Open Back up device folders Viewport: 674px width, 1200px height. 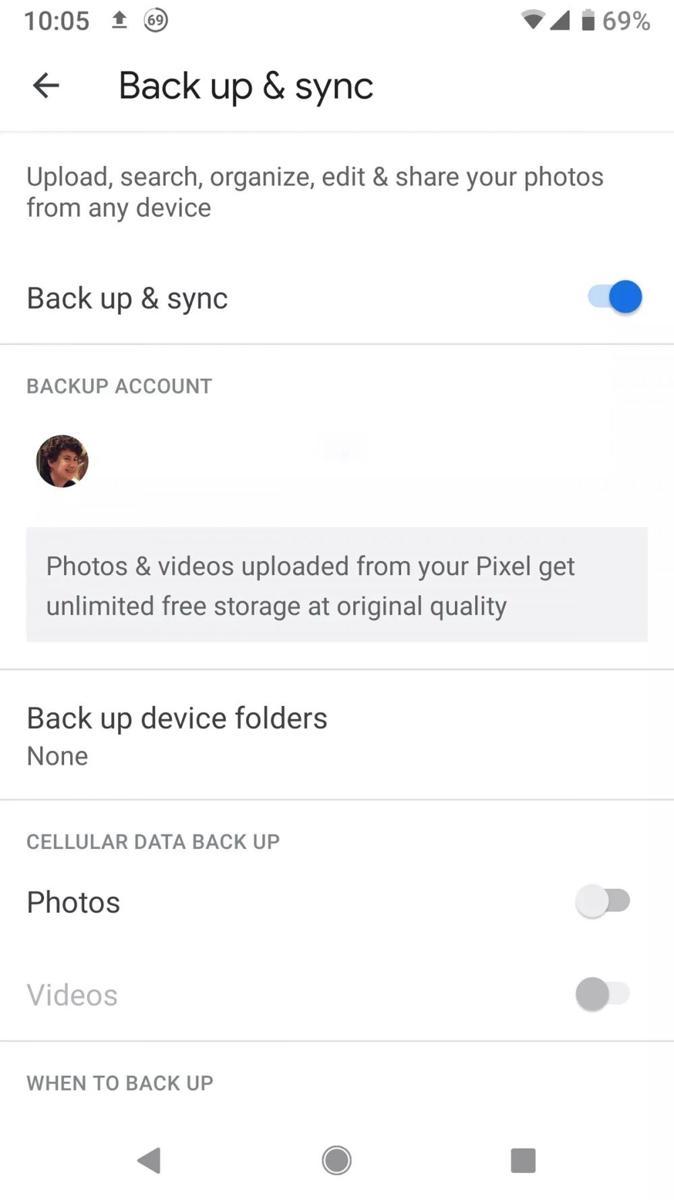[x=337, y=735]
